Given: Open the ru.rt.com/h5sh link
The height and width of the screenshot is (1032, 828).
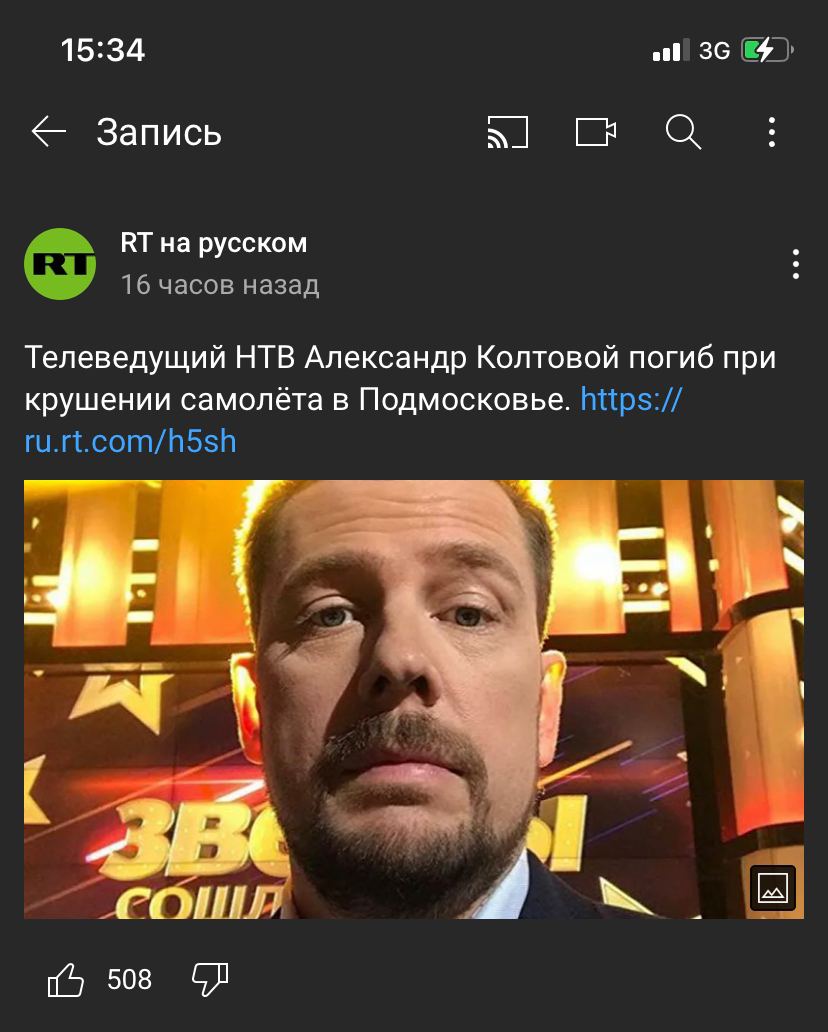Looking at the screenshot, I should tap(130, 441).
